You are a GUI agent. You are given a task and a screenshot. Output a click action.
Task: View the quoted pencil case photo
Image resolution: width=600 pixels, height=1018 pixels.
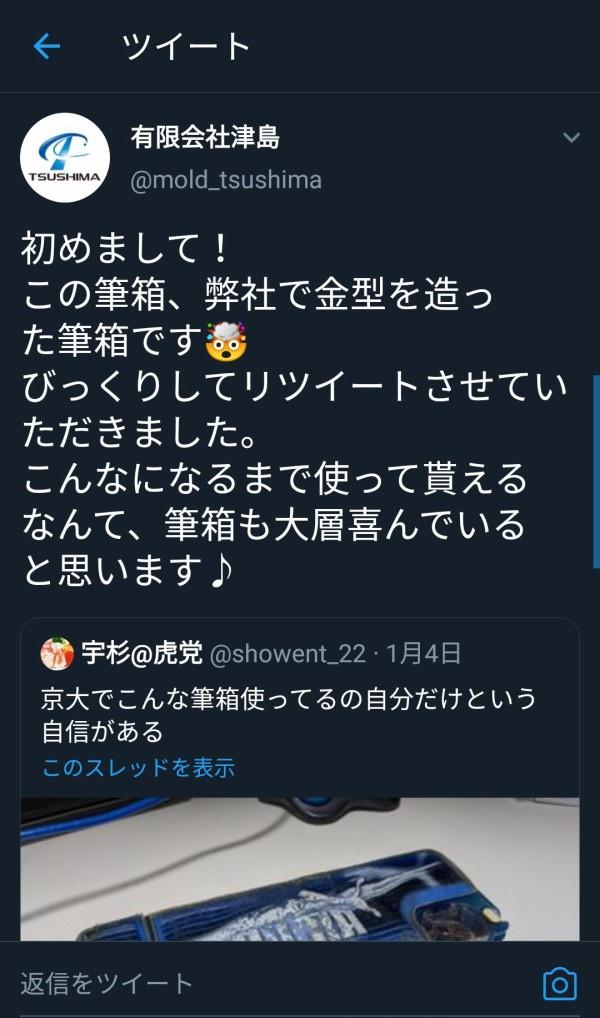pos(300,869)
